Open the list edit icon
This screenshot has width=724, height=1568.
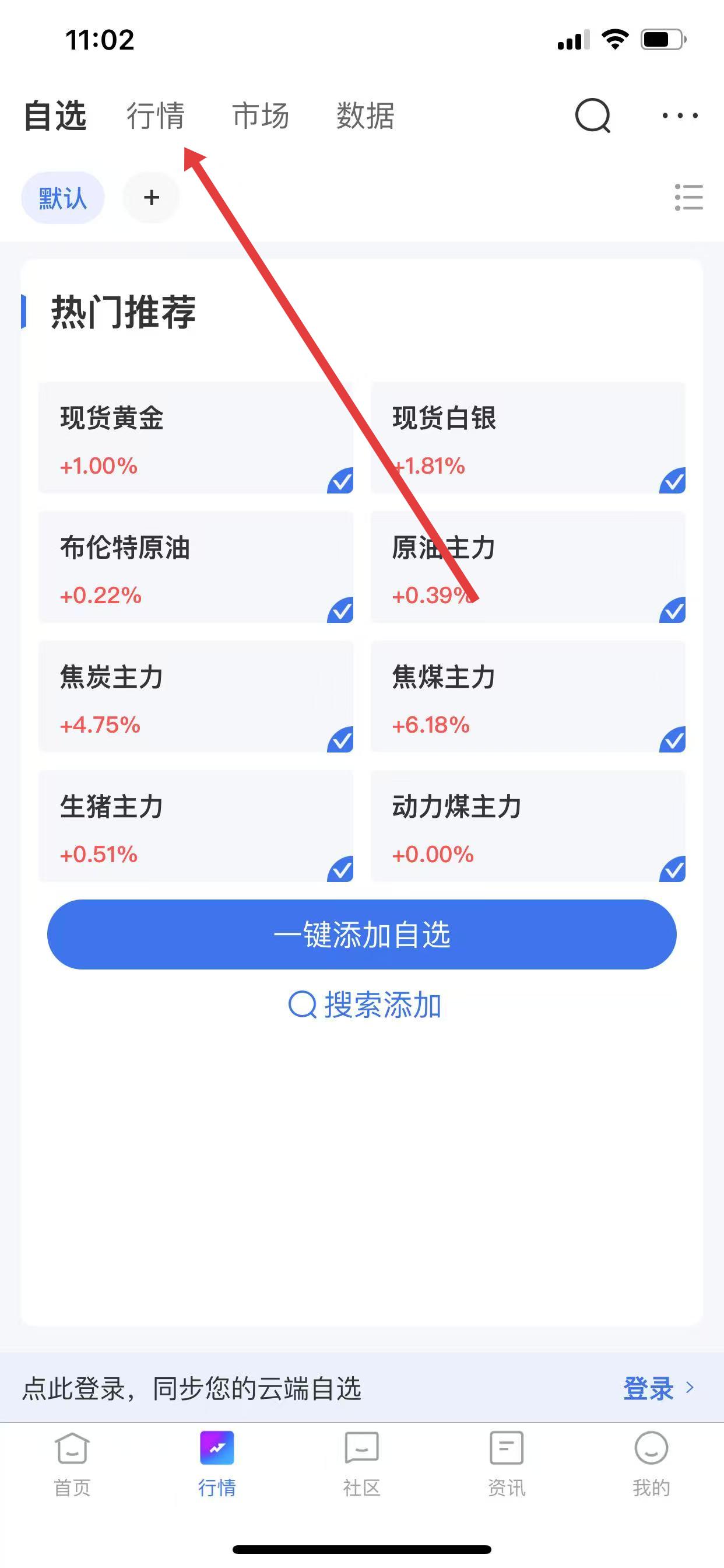688,198
